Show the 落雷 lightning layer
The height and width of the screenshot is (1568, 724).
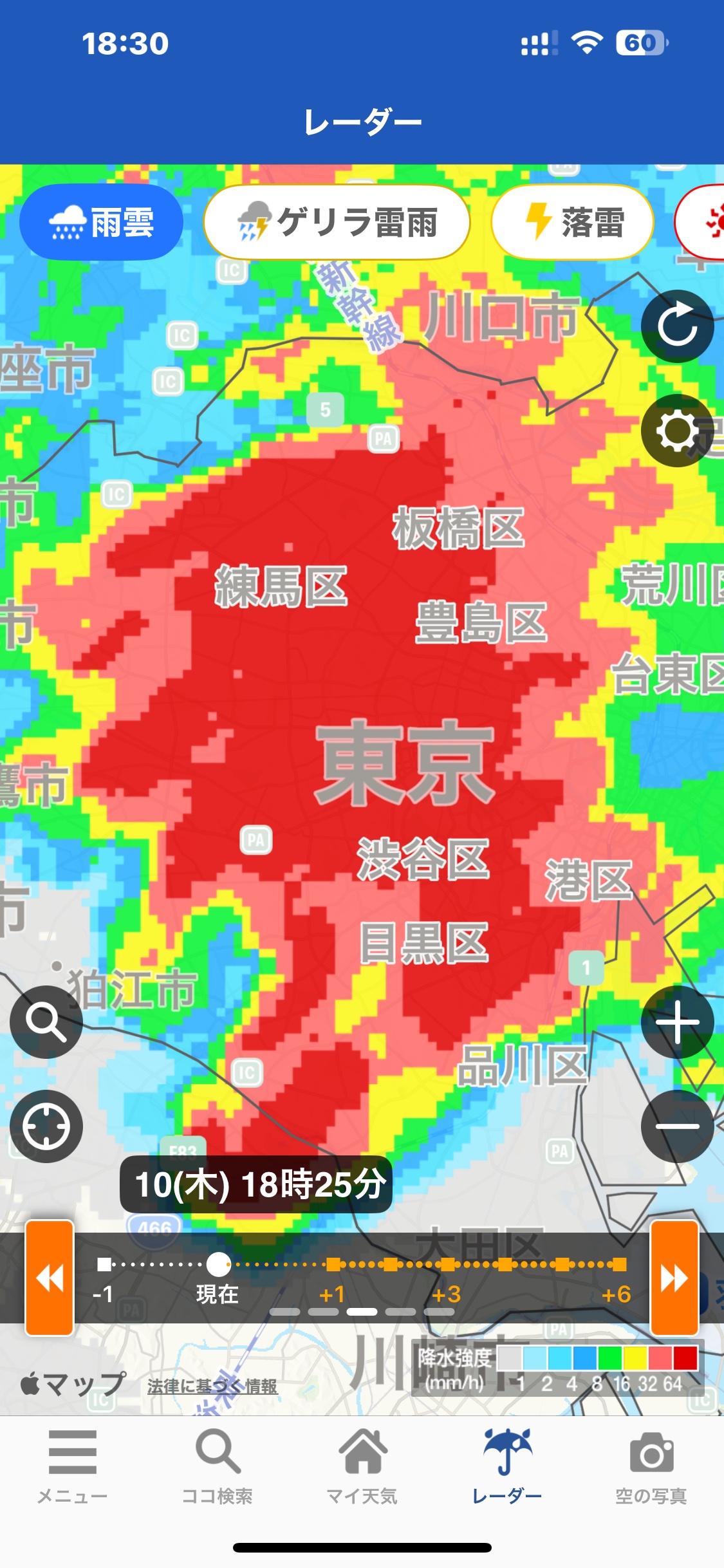pos(572,222)
